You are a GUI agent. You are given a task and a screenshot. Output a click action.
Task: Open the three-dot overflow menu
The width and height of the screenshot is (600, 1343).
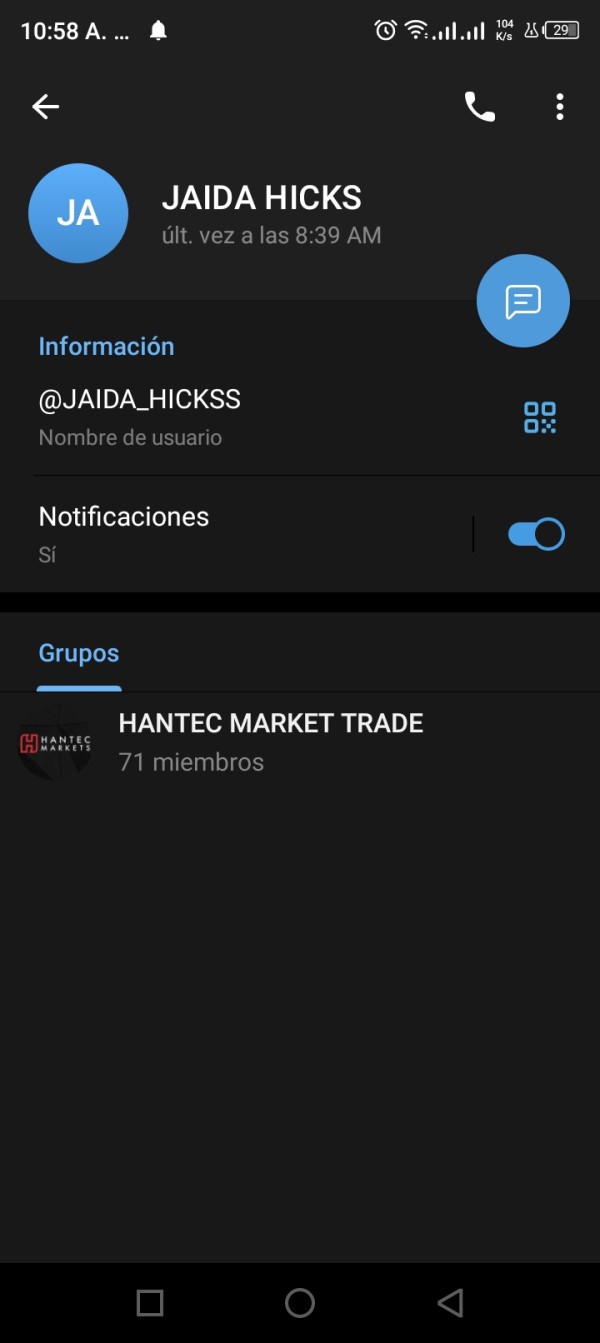coord(560,107)
